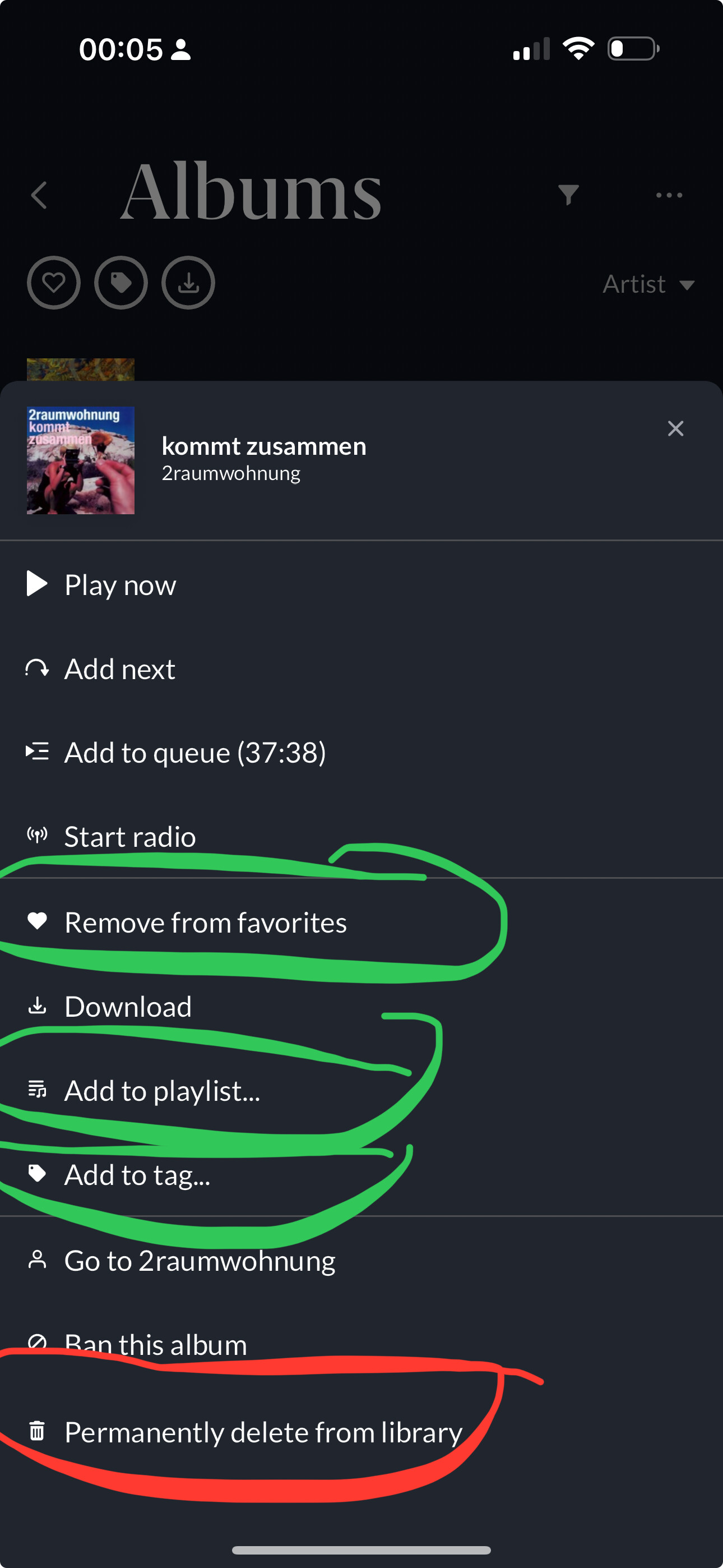Start radio from this album
The height and width of the screenshot is (1568, 723).
[361, 836]
